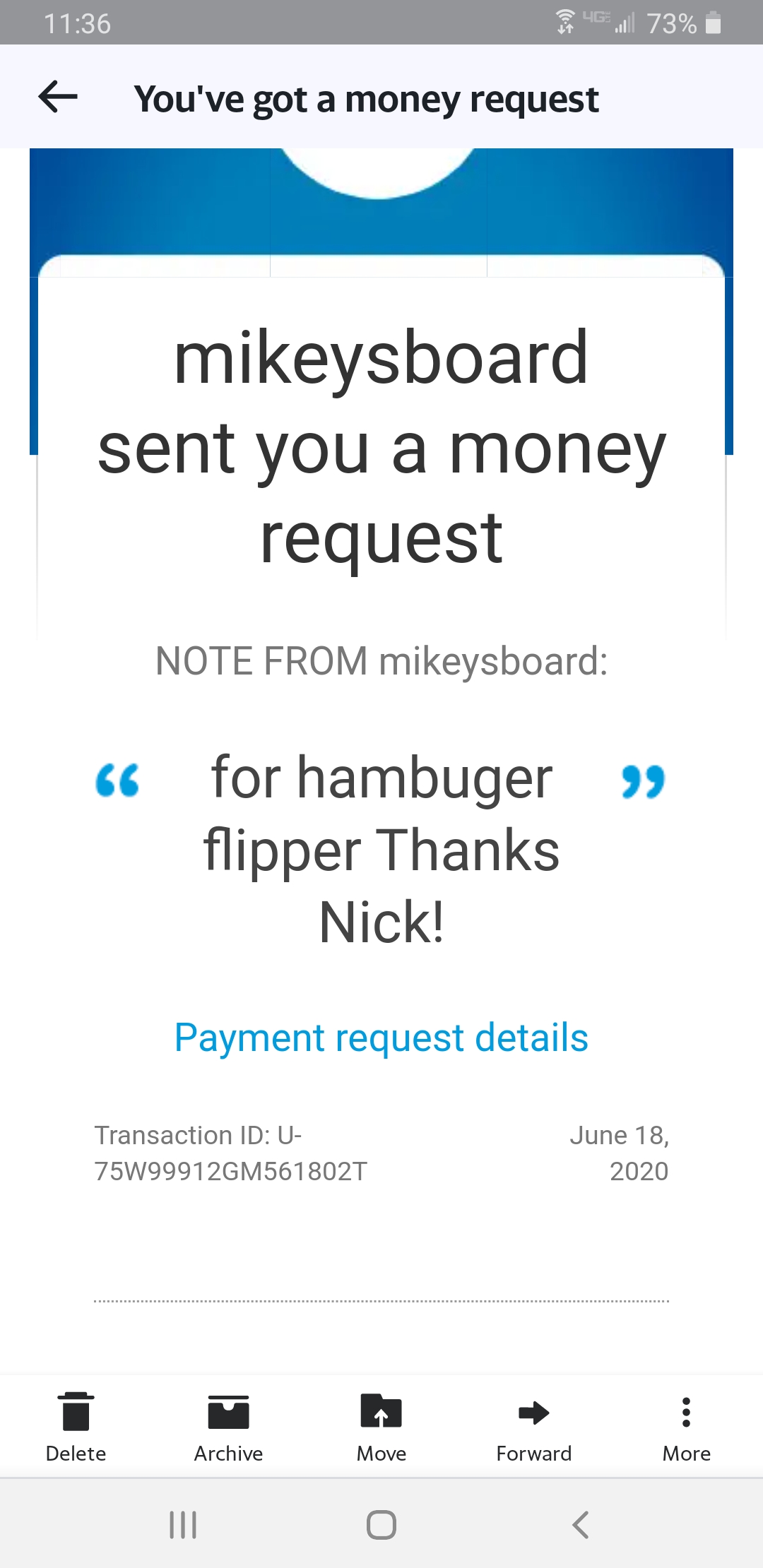The image size is (763, 1568).
Task: Forward this money request email
Action: pos(533,1425)
